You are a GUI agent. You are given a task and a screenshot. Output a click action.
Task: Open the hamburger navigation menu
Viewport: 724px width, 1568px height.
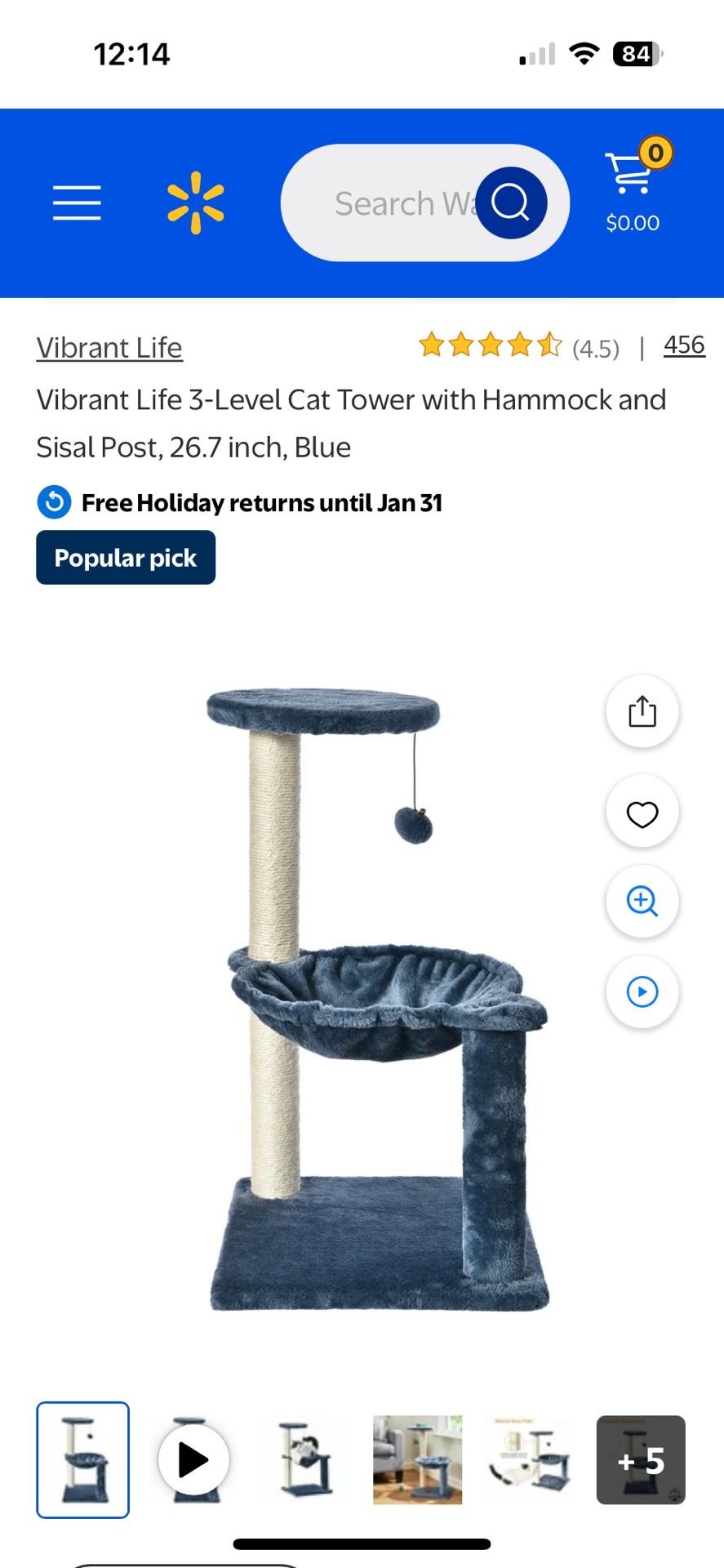[x=78, y=203]
